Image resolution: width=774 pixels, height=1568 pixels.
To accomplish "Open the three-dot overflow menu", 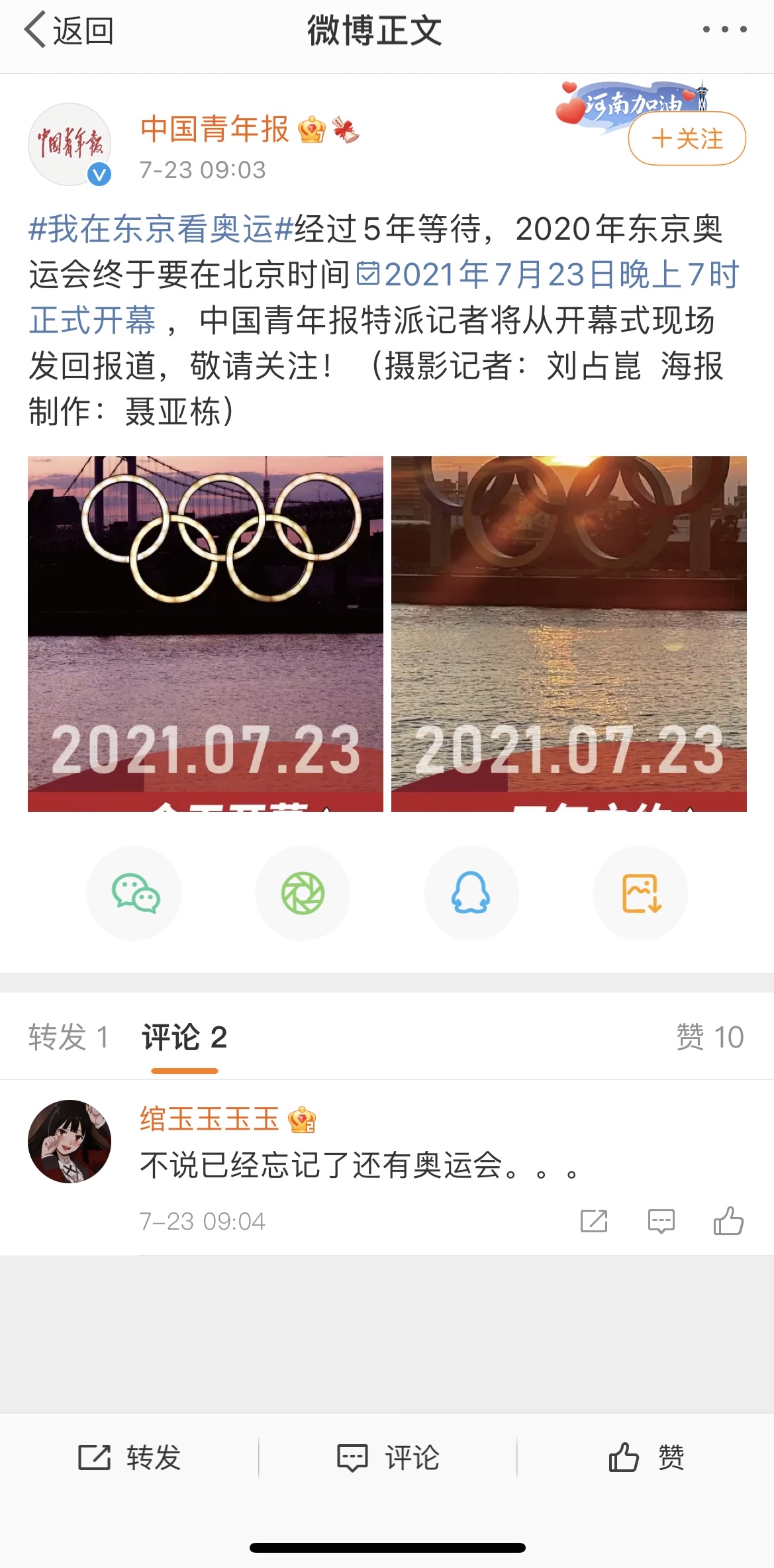I will click(x=724, y=29).
